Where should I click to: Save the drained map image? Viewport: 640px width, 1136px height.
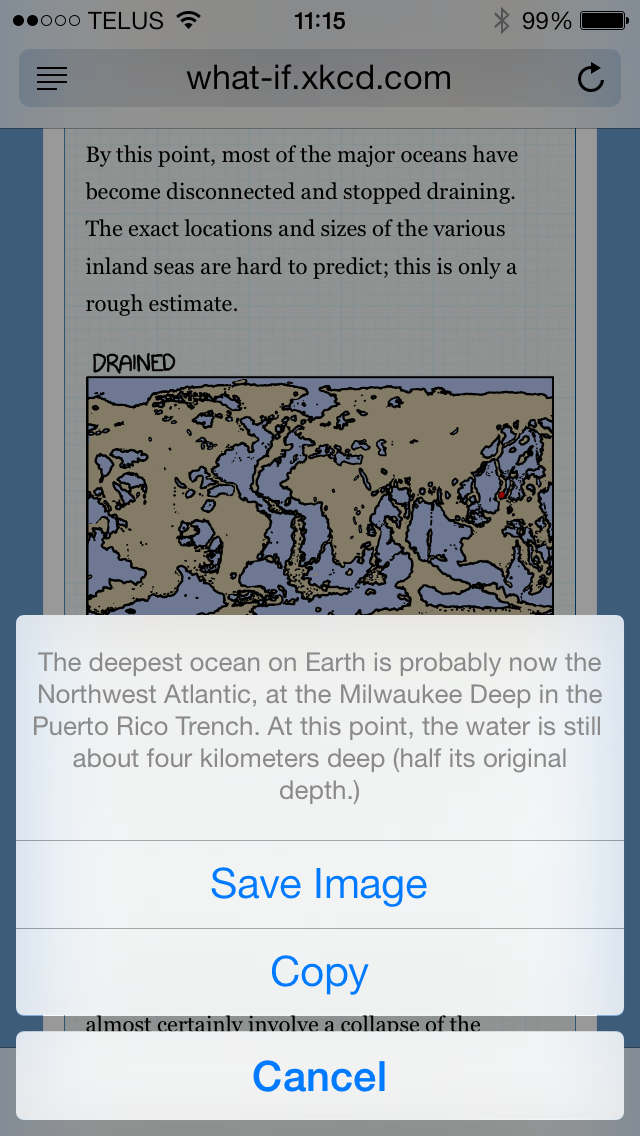click(x=320, y=884)
